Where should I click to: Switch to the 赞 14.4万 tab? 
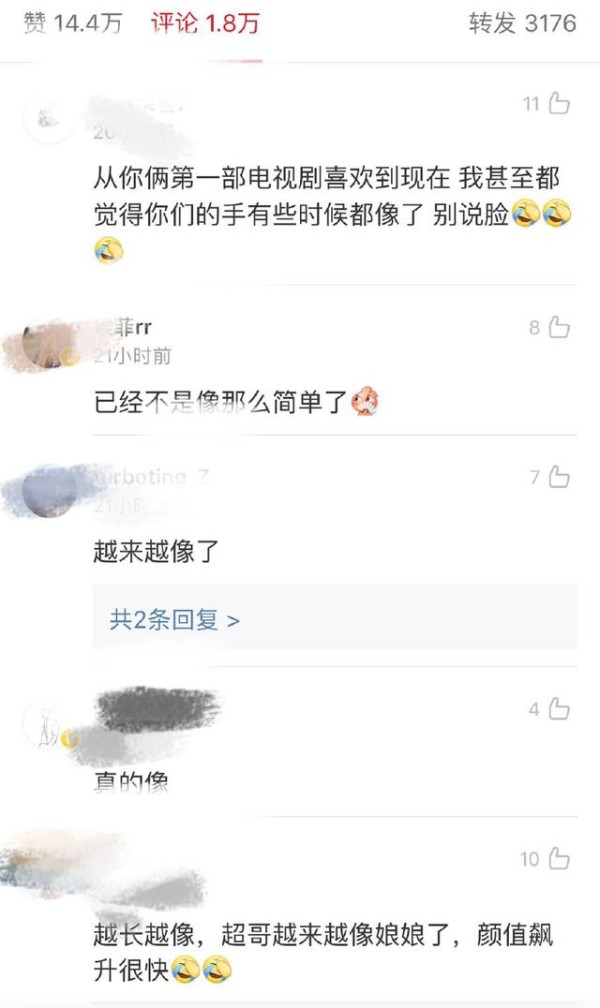(x=72, y=24)
